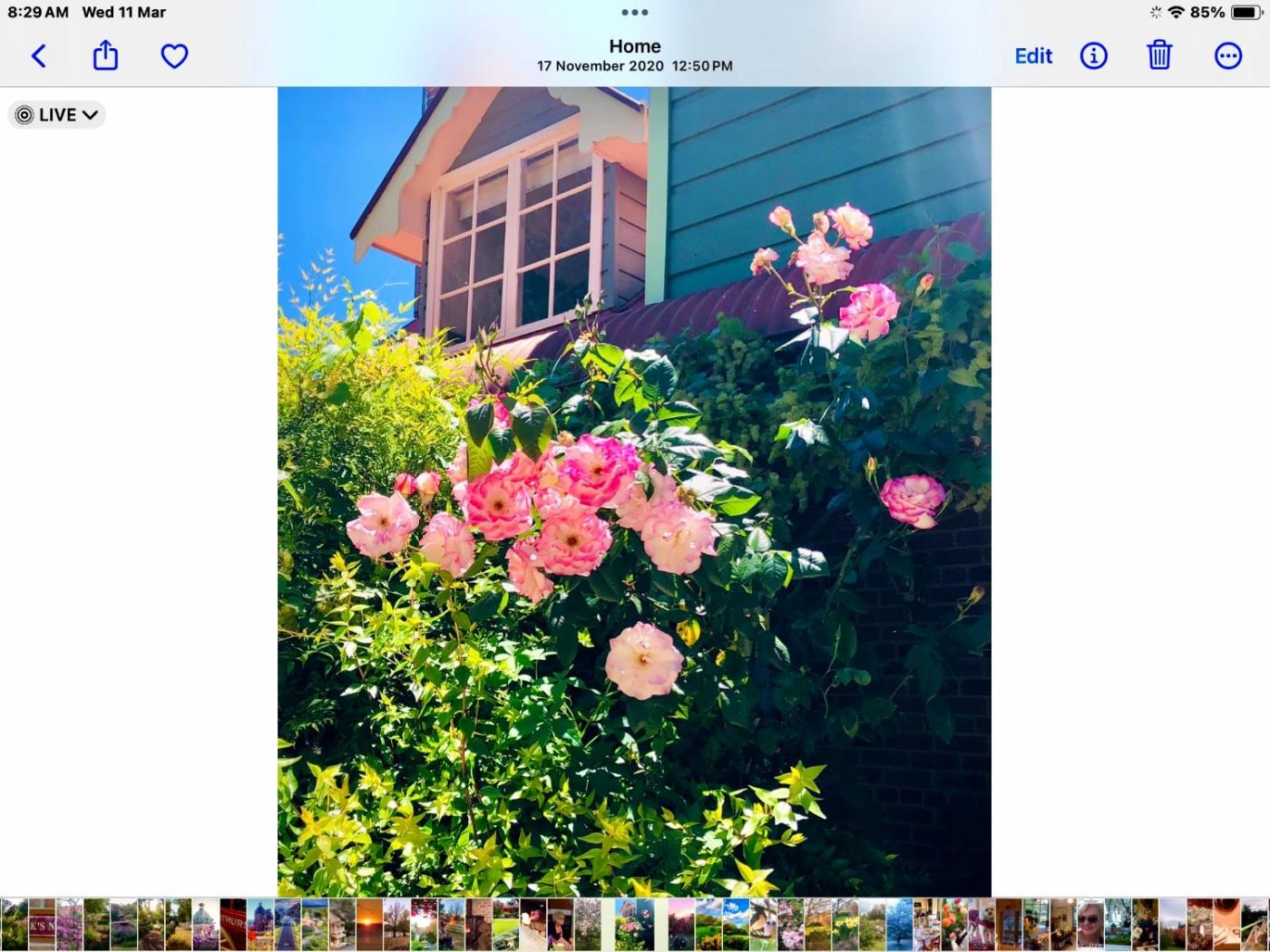Open the woman with sunglasses thumbnail
1270x952 pixels.
pos(1089,924)
